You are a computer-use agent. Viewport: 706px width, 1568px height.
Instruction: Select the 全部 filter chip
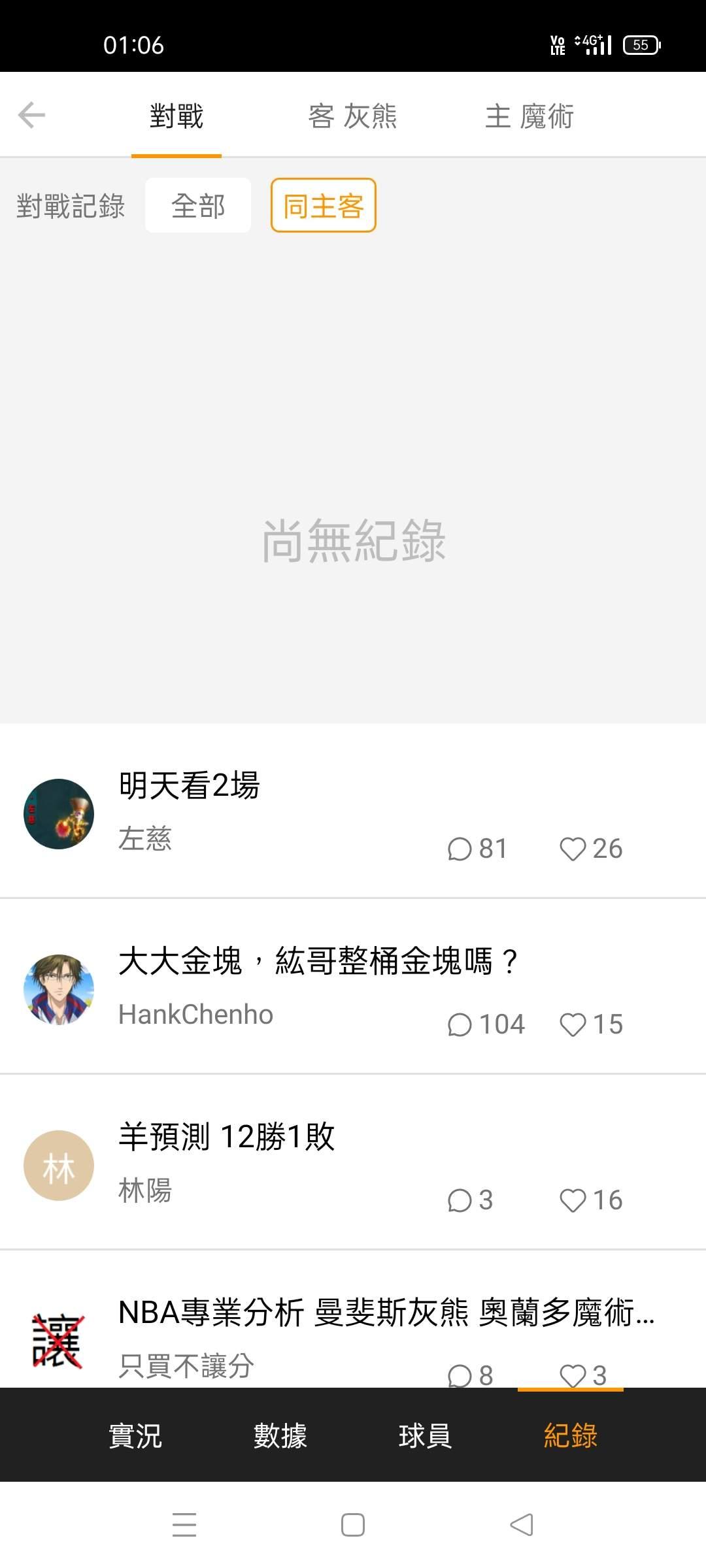[x=198, y=206]
